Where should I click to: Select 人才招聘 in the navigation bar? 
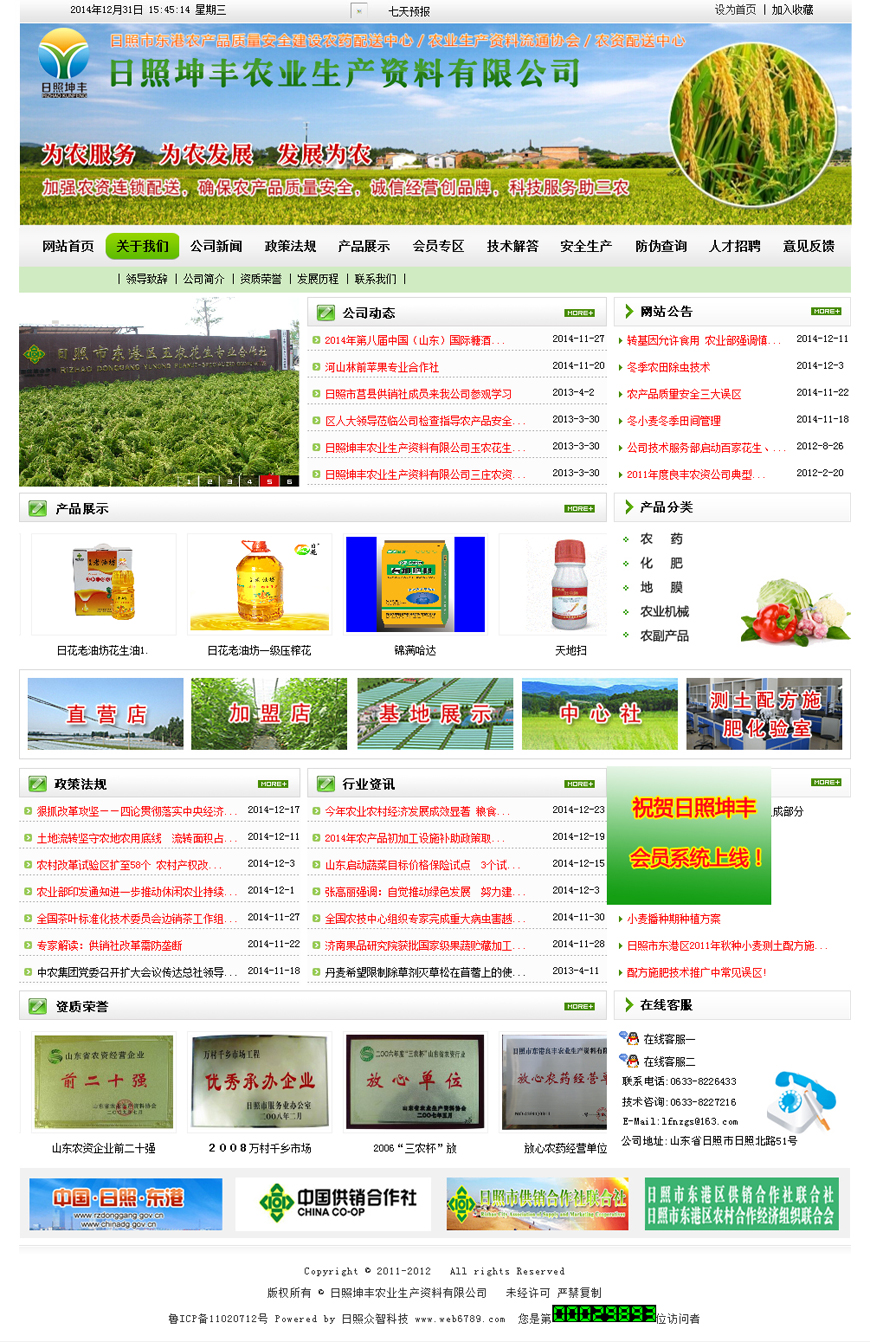pos(734,246)
